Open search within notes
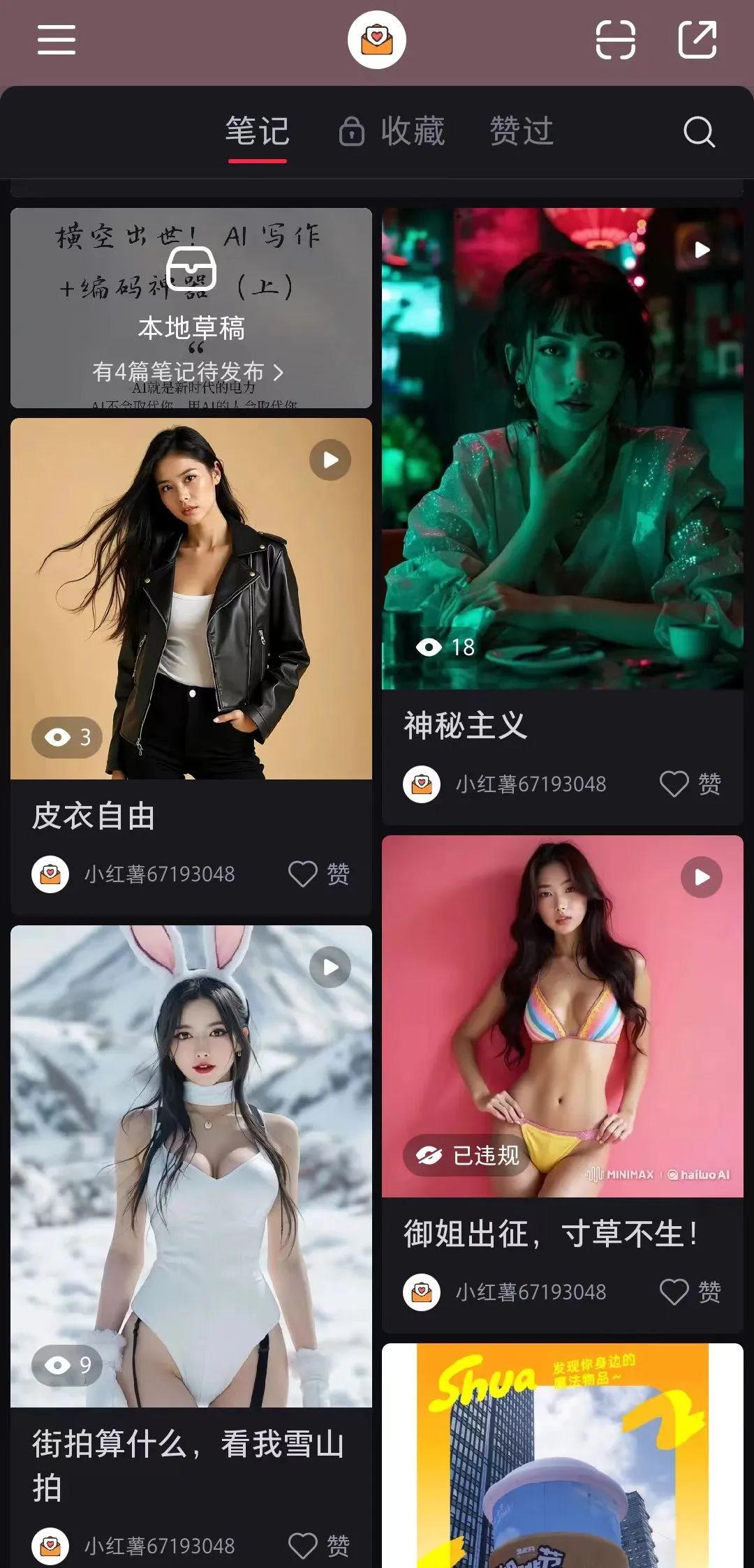This screenshot has height=1568, width=754. tap(700, 132)
